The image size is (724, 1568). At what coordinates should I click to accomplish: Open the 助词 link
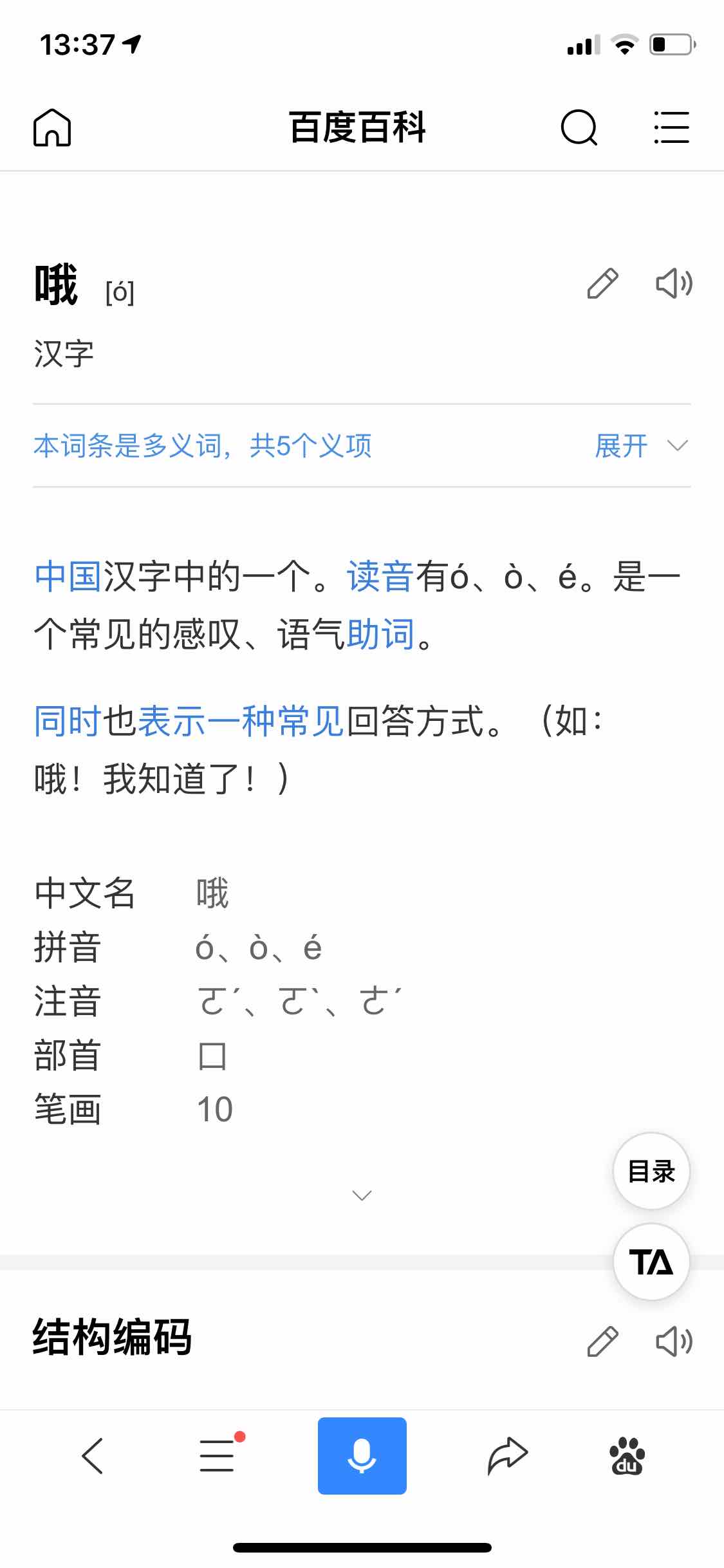click(x=380, y=634)
